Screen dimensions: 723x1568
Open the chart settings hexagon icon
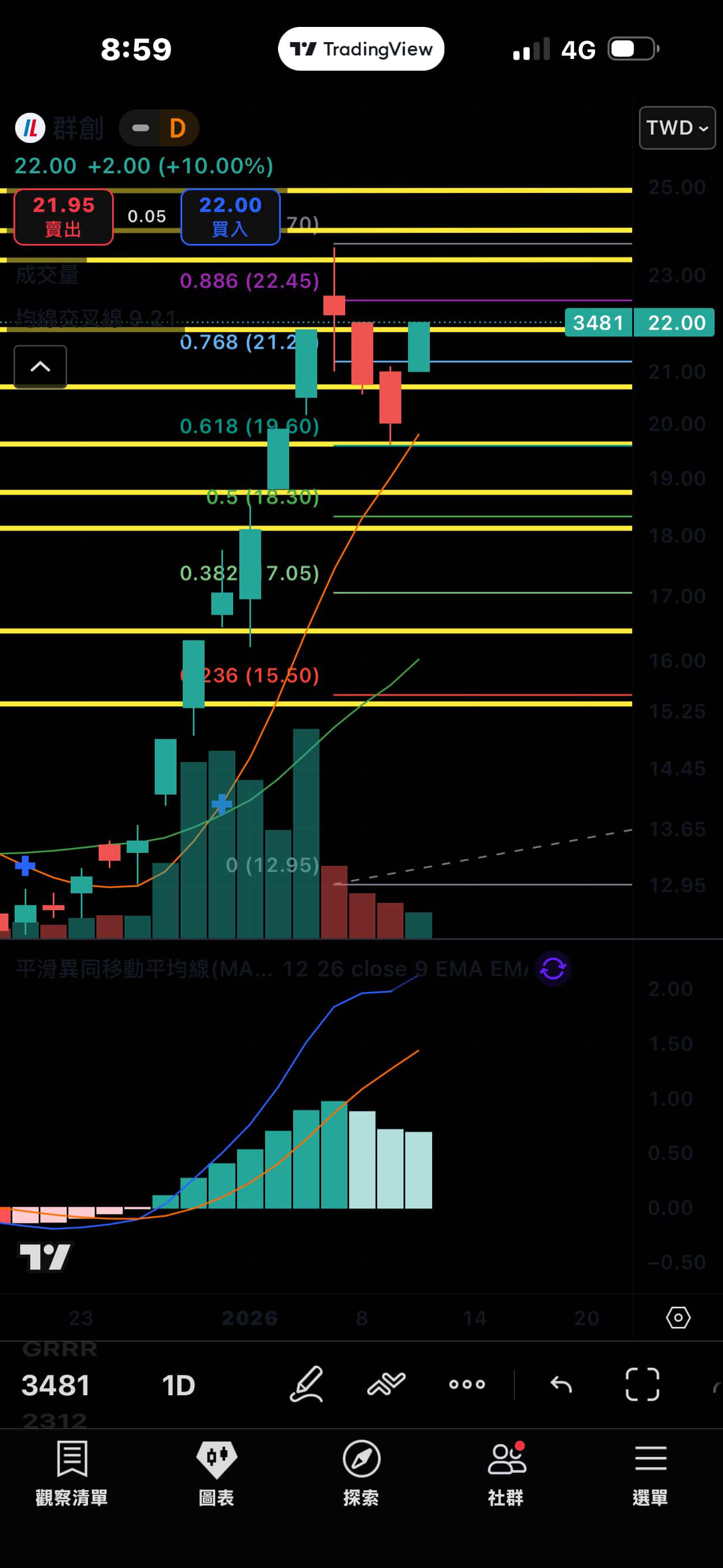click(x=678, y=1317)
